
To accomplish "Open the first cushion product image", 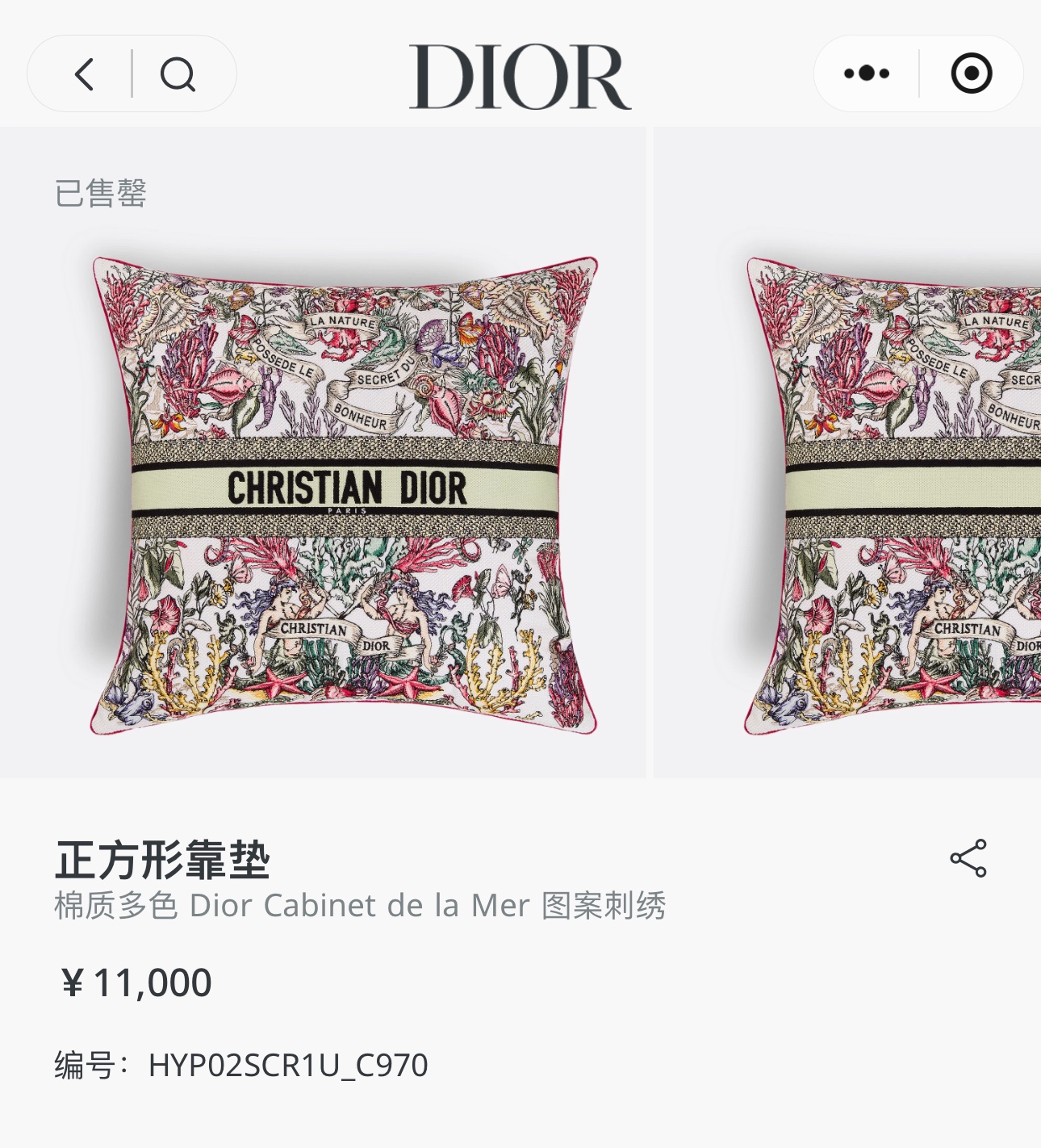I will coord(345,494).
